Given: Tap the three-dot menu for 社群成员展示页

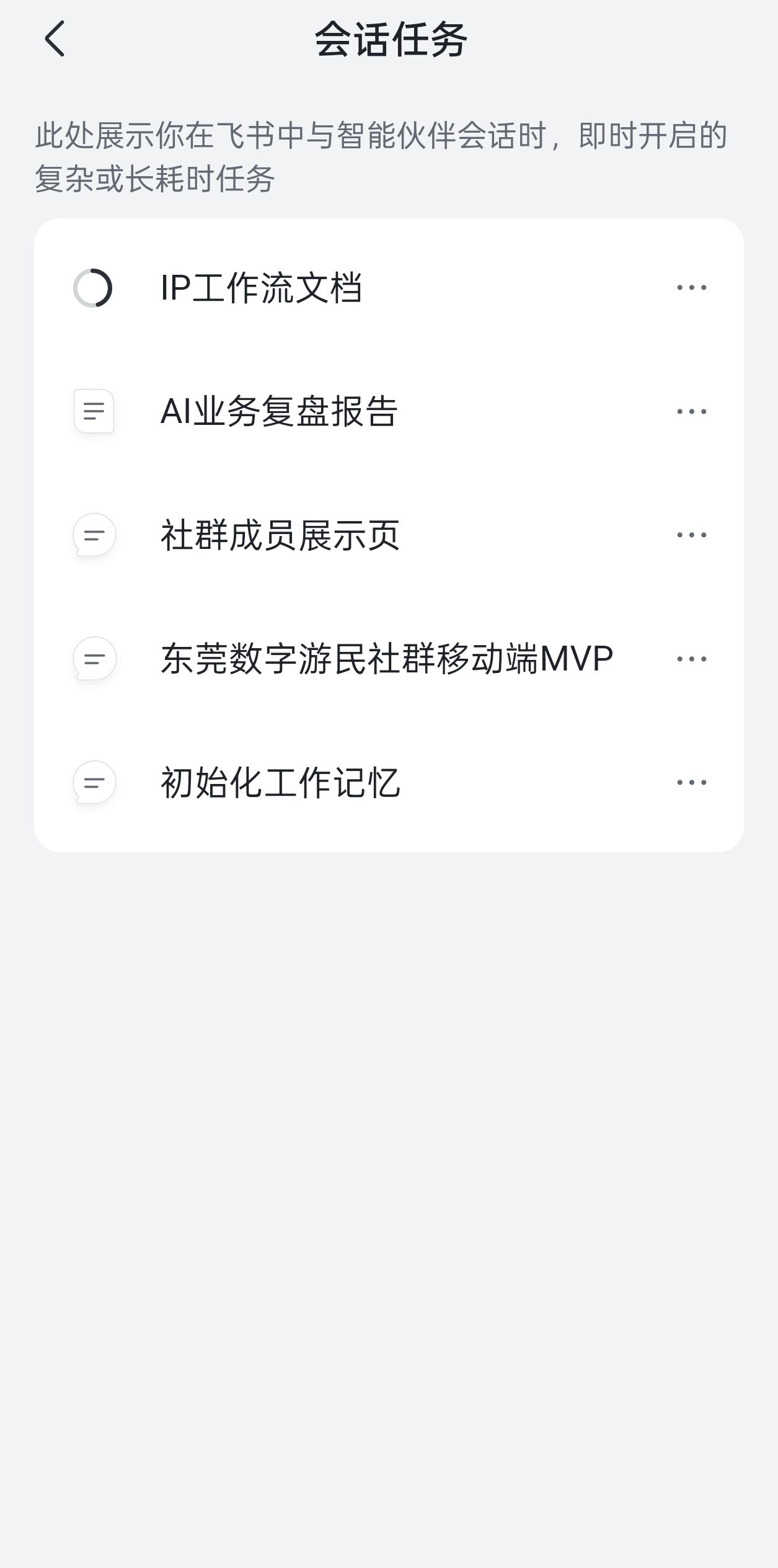Looking at the screenshot, I should 691,535.
